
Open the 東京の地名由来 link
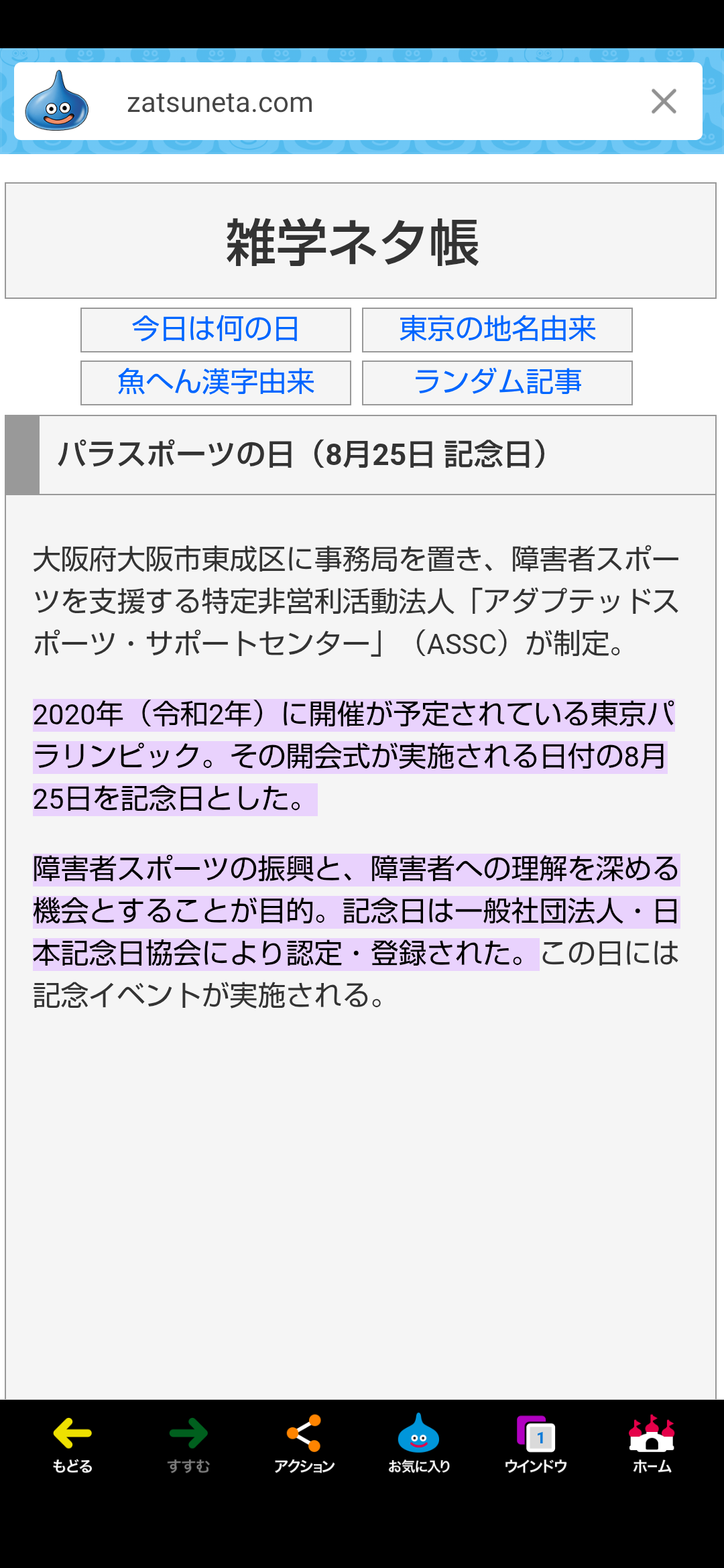(497, 330)
